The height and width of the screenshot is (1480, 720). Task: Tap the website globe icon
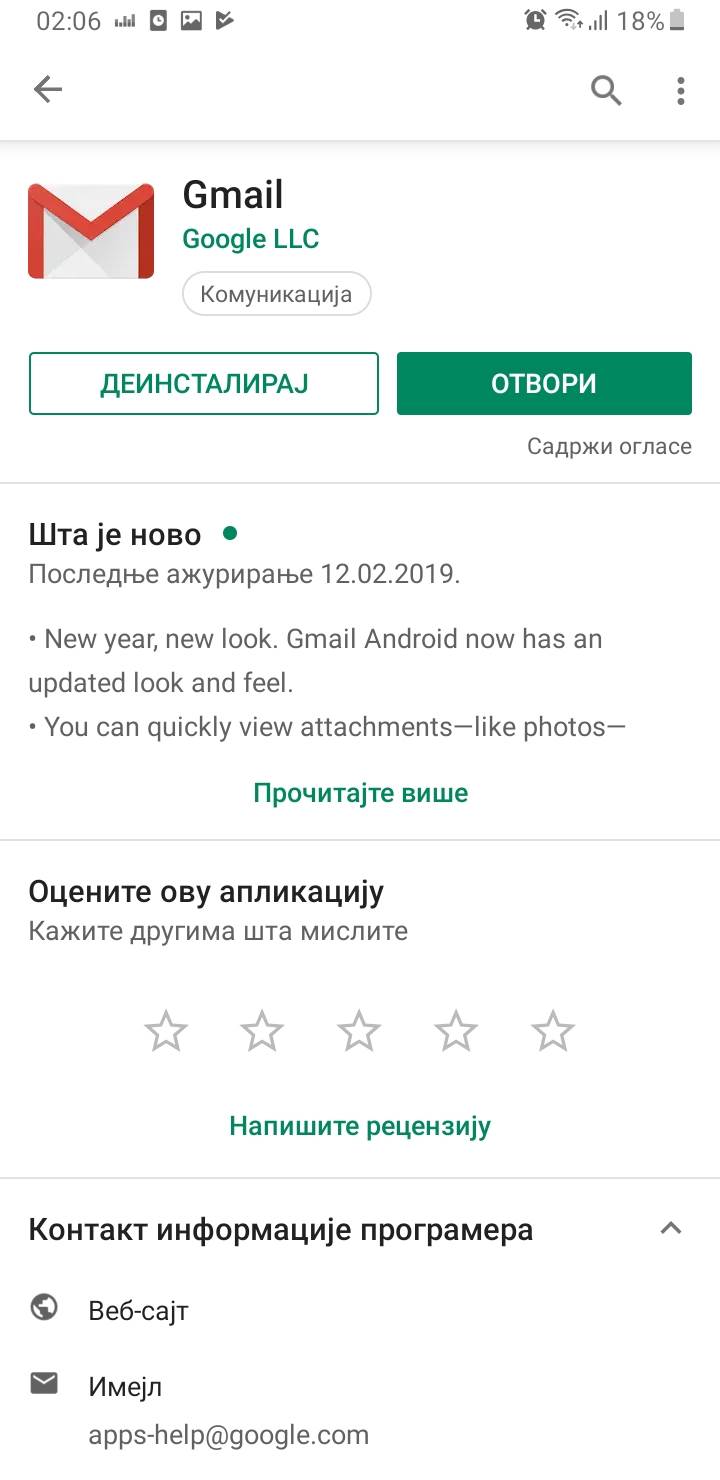point(43,1306)
